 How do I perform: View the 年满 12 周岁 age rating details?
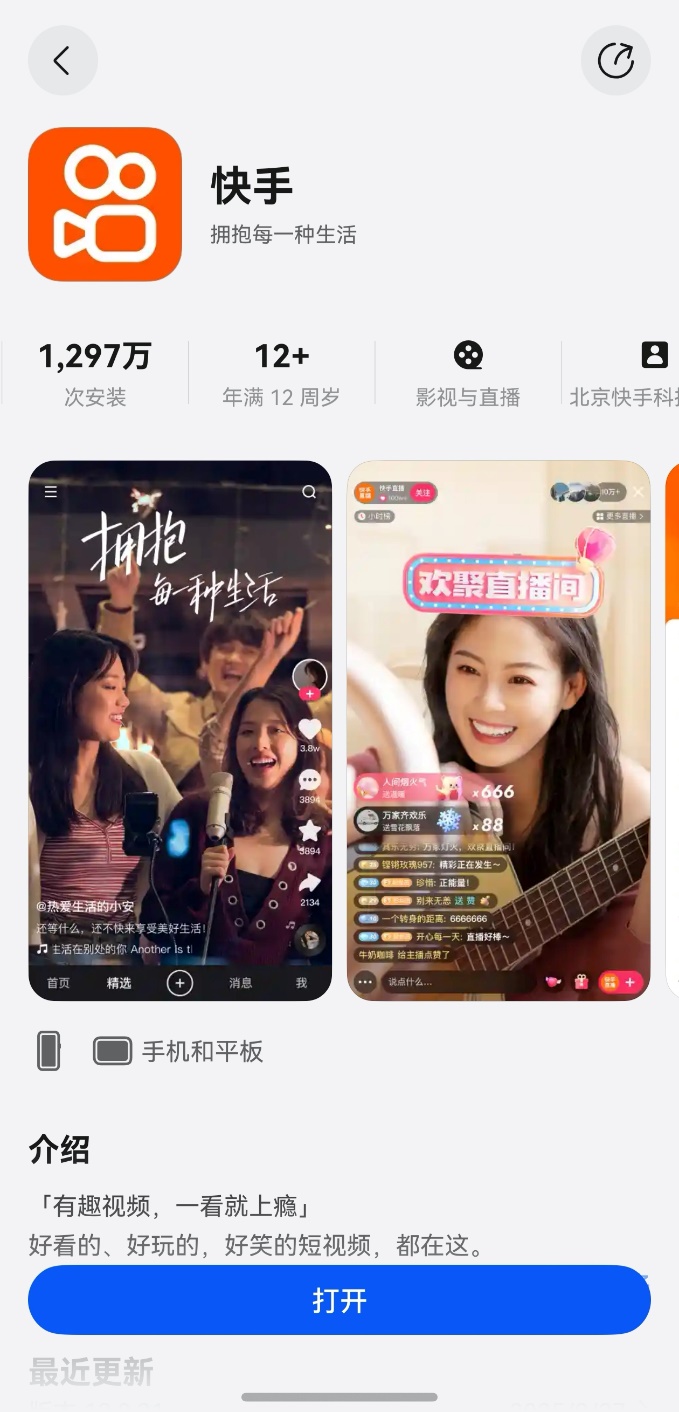click(281, 374)
